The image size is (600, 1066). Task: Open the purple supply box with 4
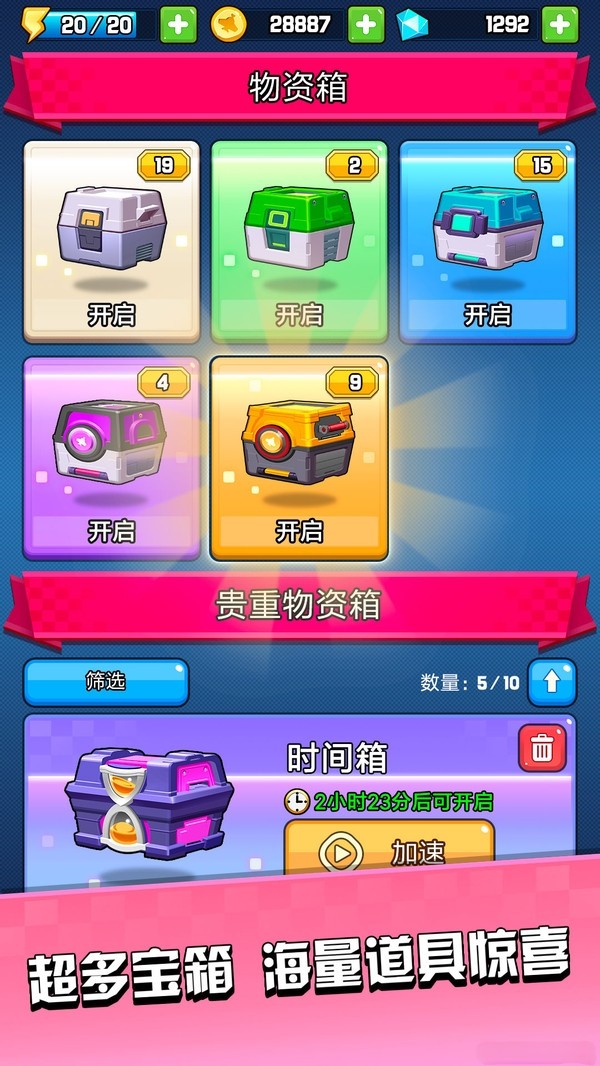(111, 531)
